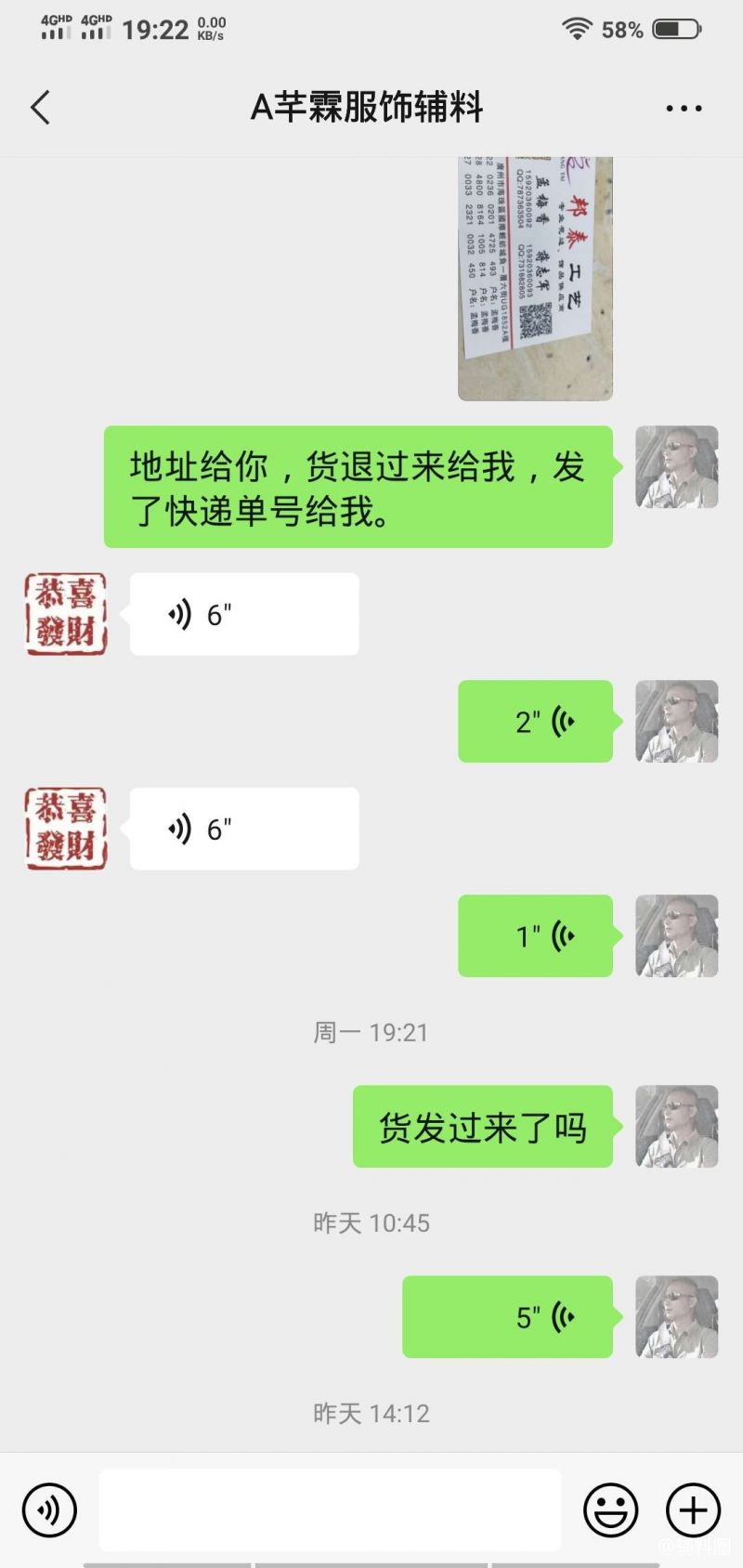Open the emoji picker
The image size is (743, 1568).
point(610,1509)
